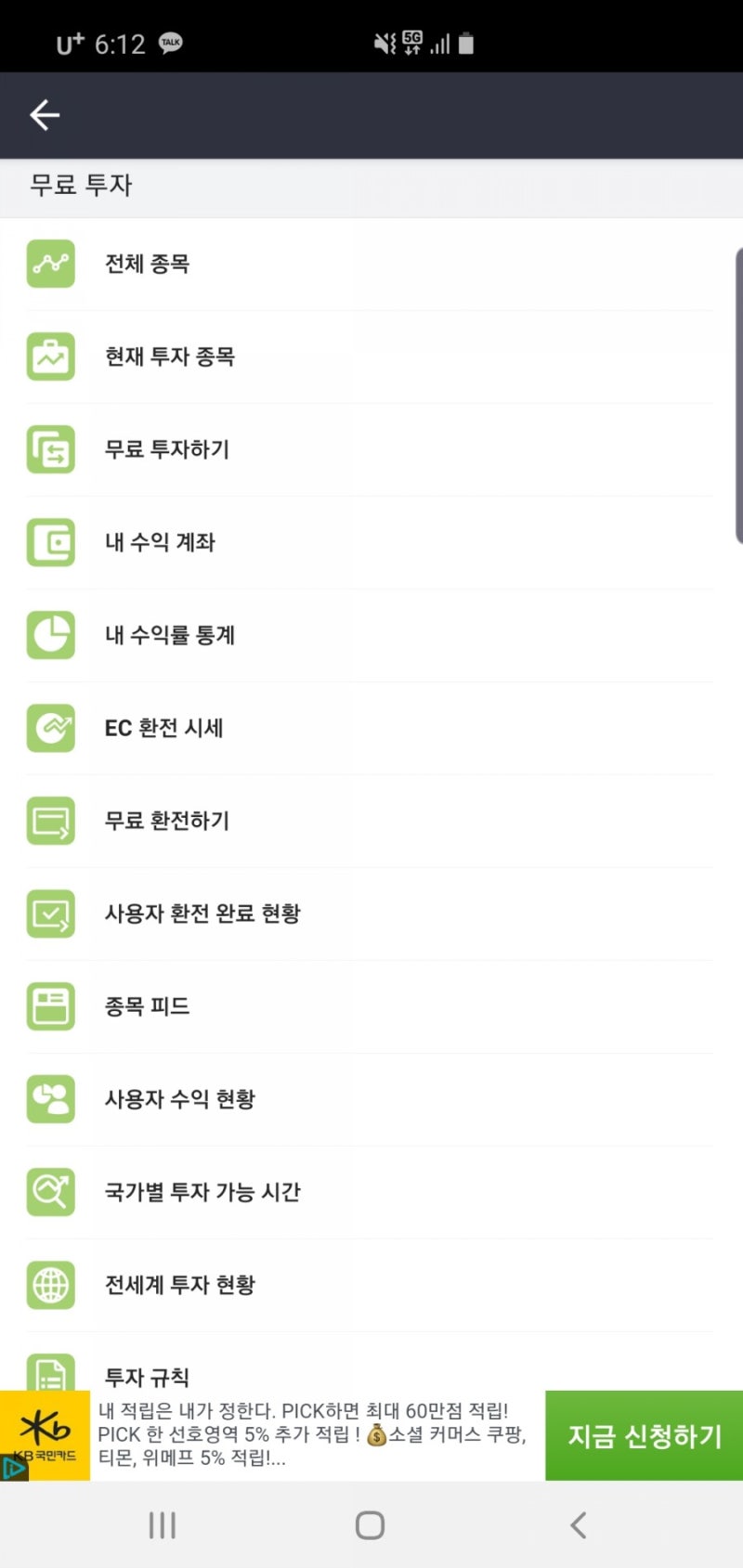Open 사용자 환전 완료 현황
Viewport: 743px width, 1568px height.
[x=202, y=914]
